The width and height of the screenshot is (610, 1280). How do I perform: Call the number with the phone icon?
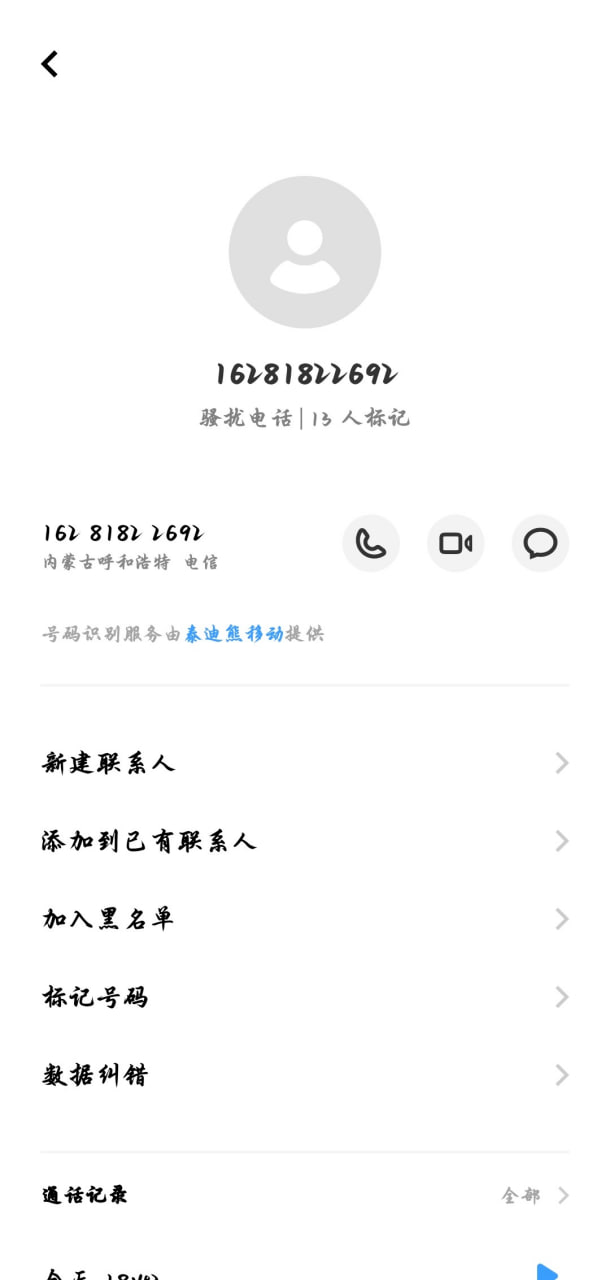[x=371, y=544]
